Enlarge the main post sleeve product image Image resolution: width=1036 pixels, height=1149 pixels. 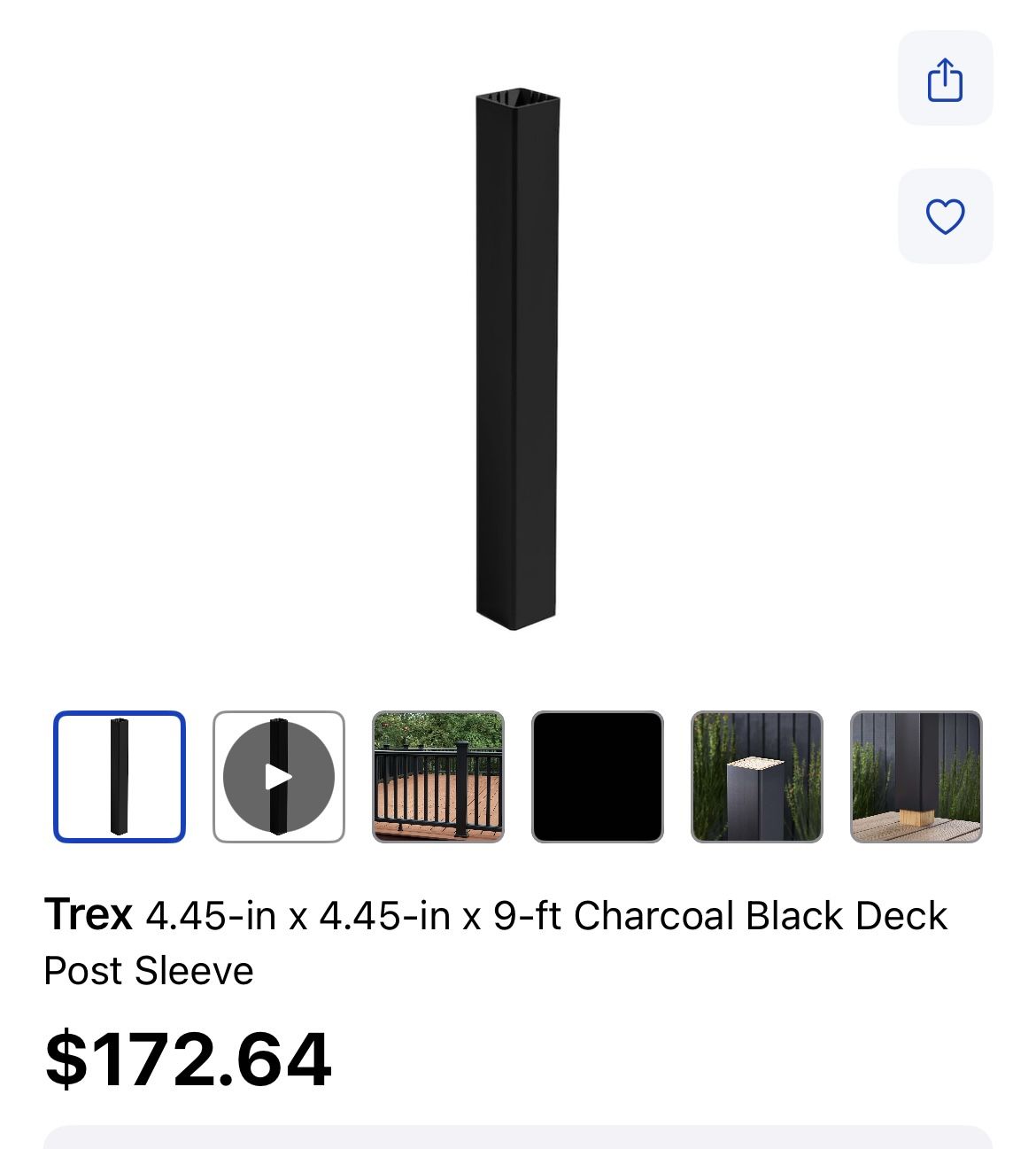point(518,359)
